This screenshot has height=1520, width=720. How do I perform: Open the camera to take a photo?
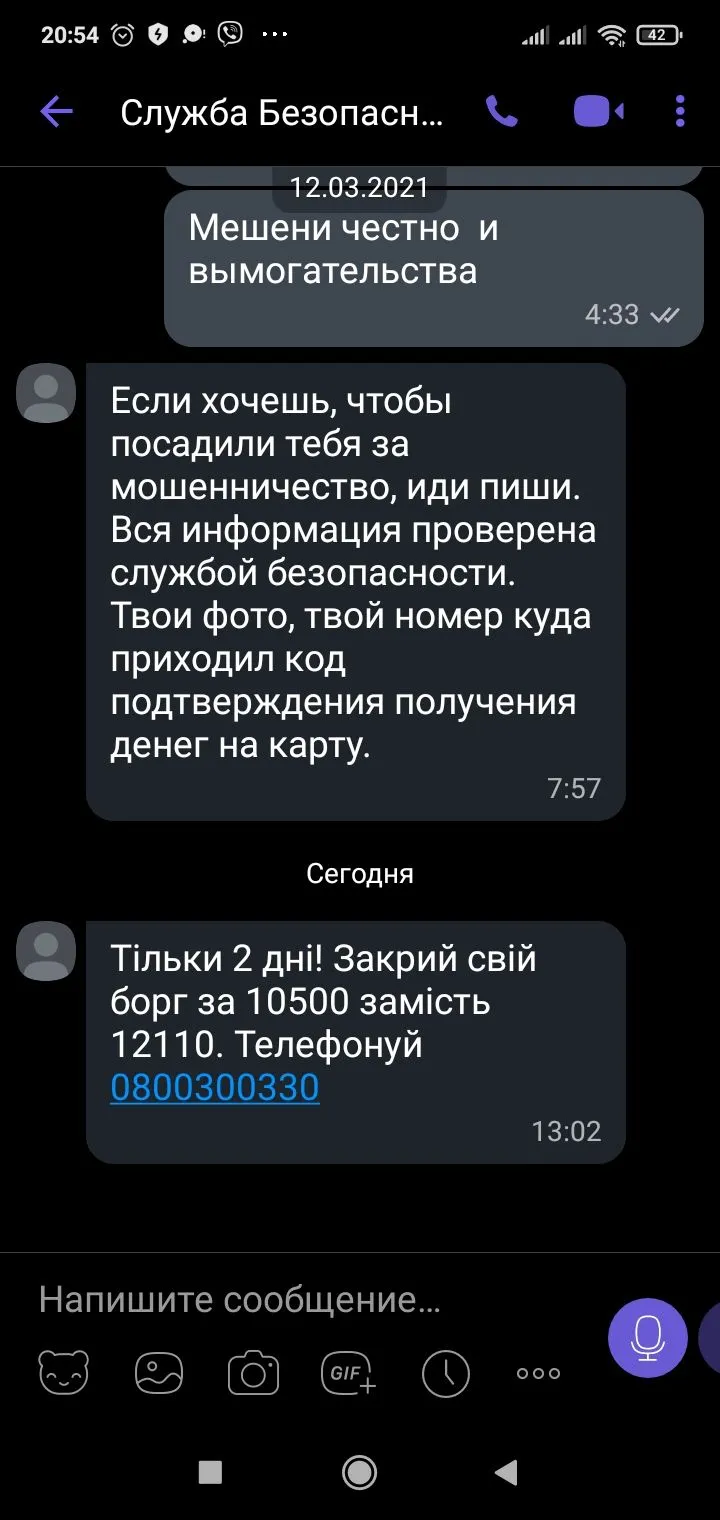coord(253,1374)
